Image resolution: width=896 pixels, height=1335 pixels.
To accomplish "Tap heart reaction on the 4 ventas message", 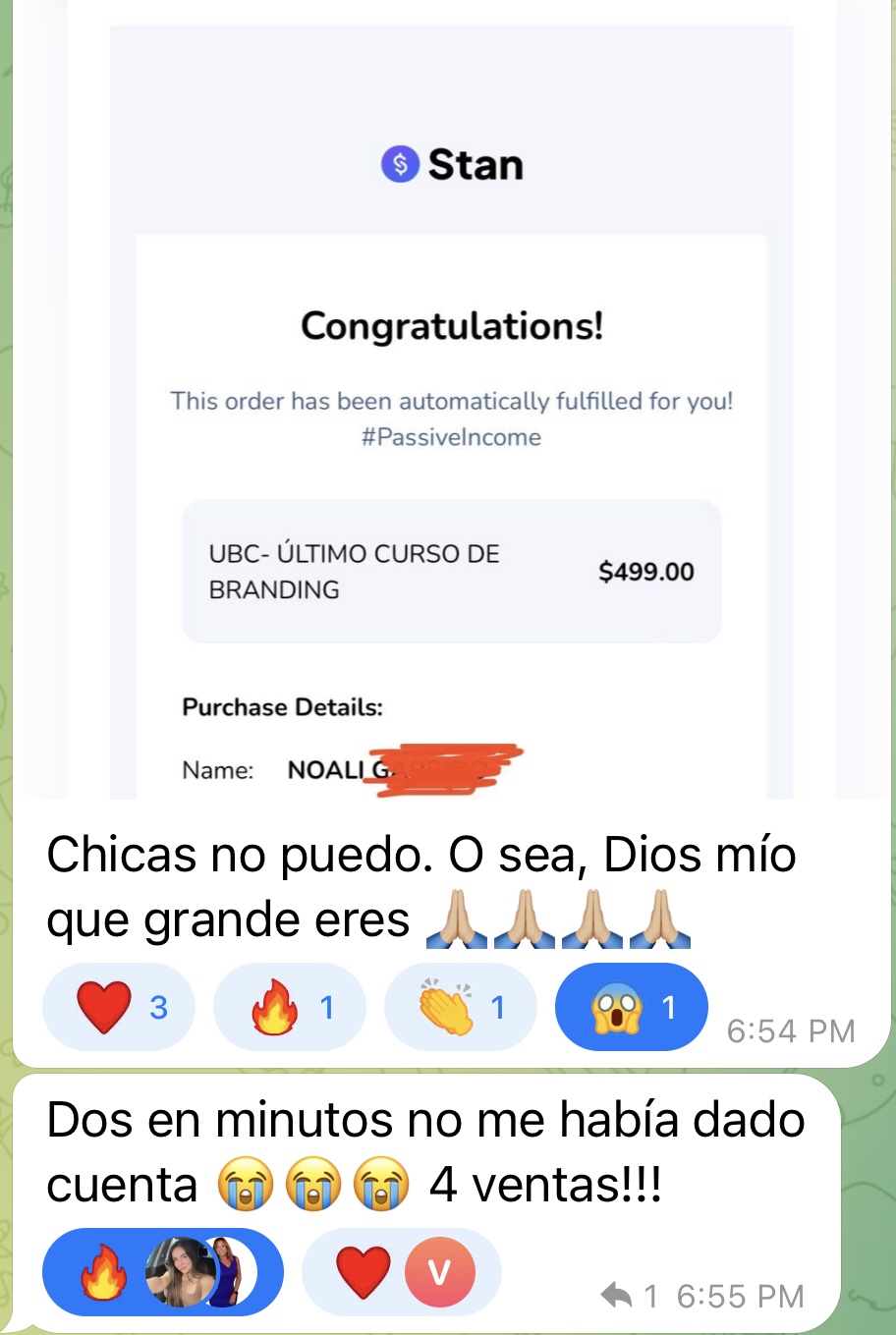I will (401, 1272).
